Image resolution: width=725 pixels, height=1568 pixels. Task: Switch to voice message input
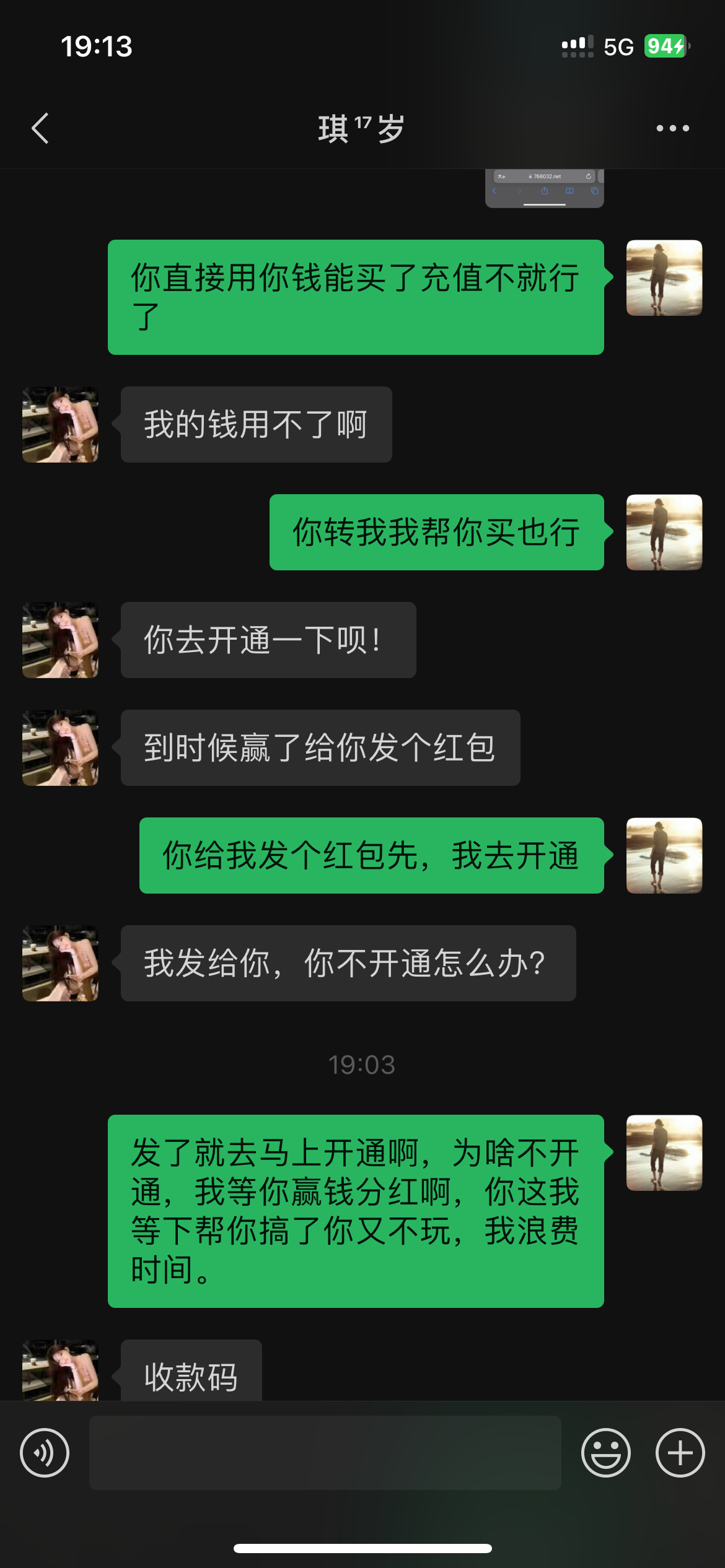coord(45,1453)
